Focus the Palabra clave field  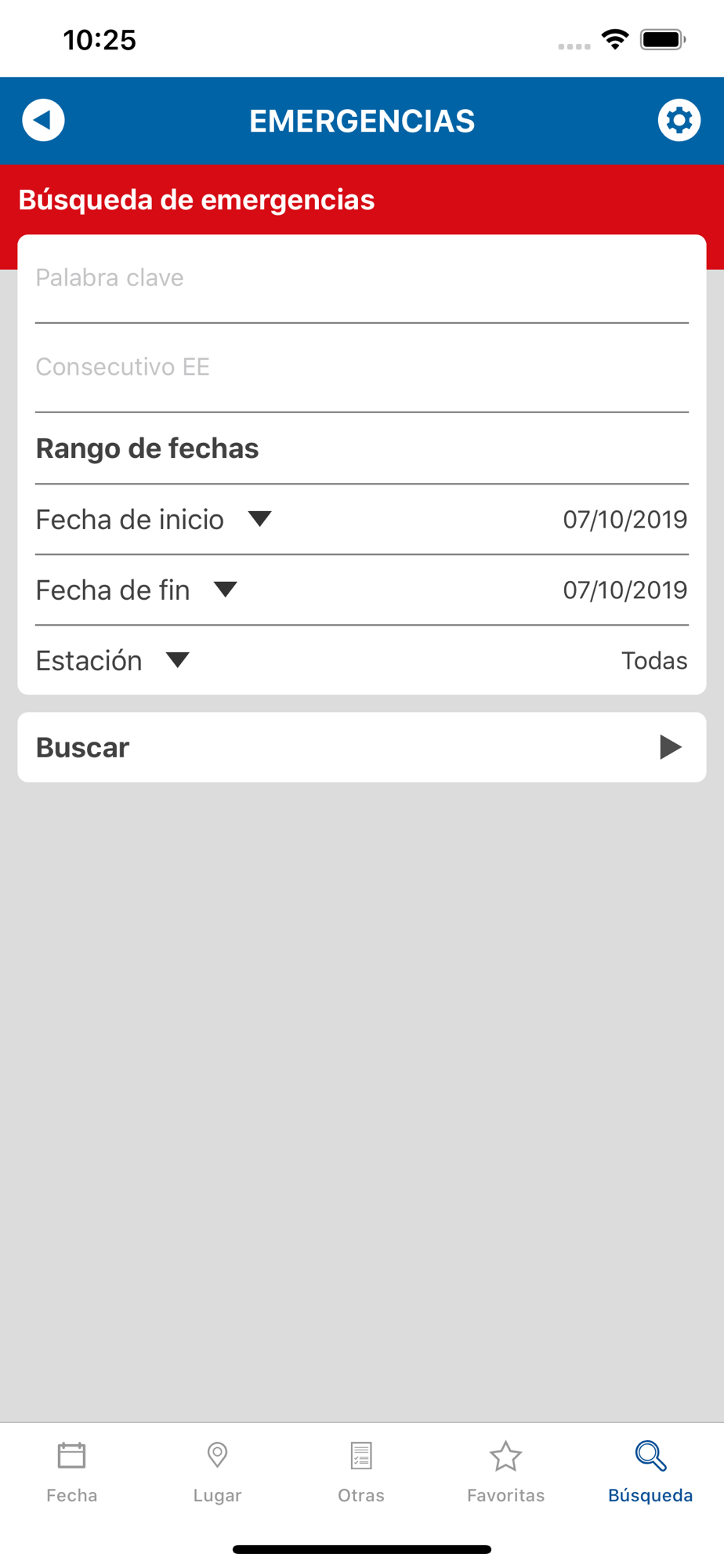point(361,278)
